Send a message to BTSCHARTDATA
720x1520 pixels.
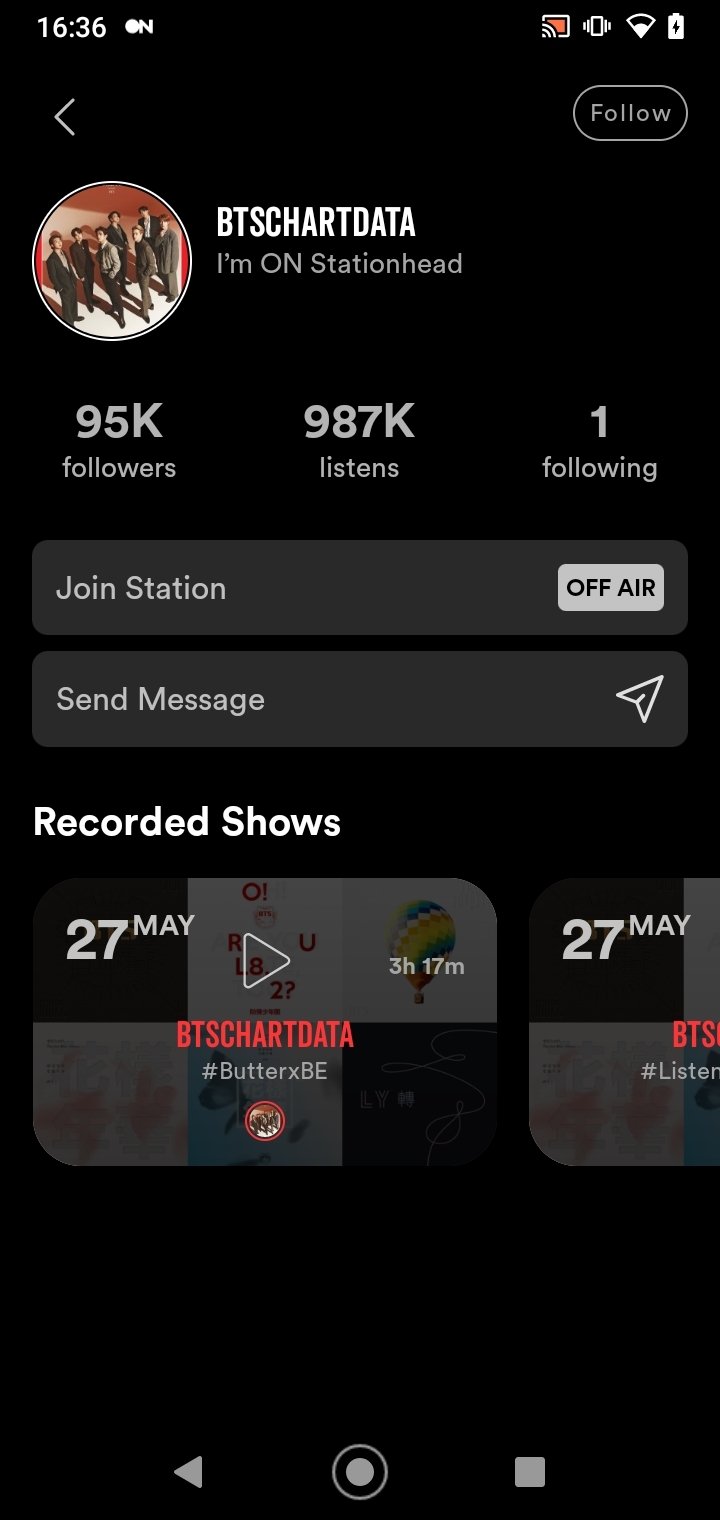(359, 699)
